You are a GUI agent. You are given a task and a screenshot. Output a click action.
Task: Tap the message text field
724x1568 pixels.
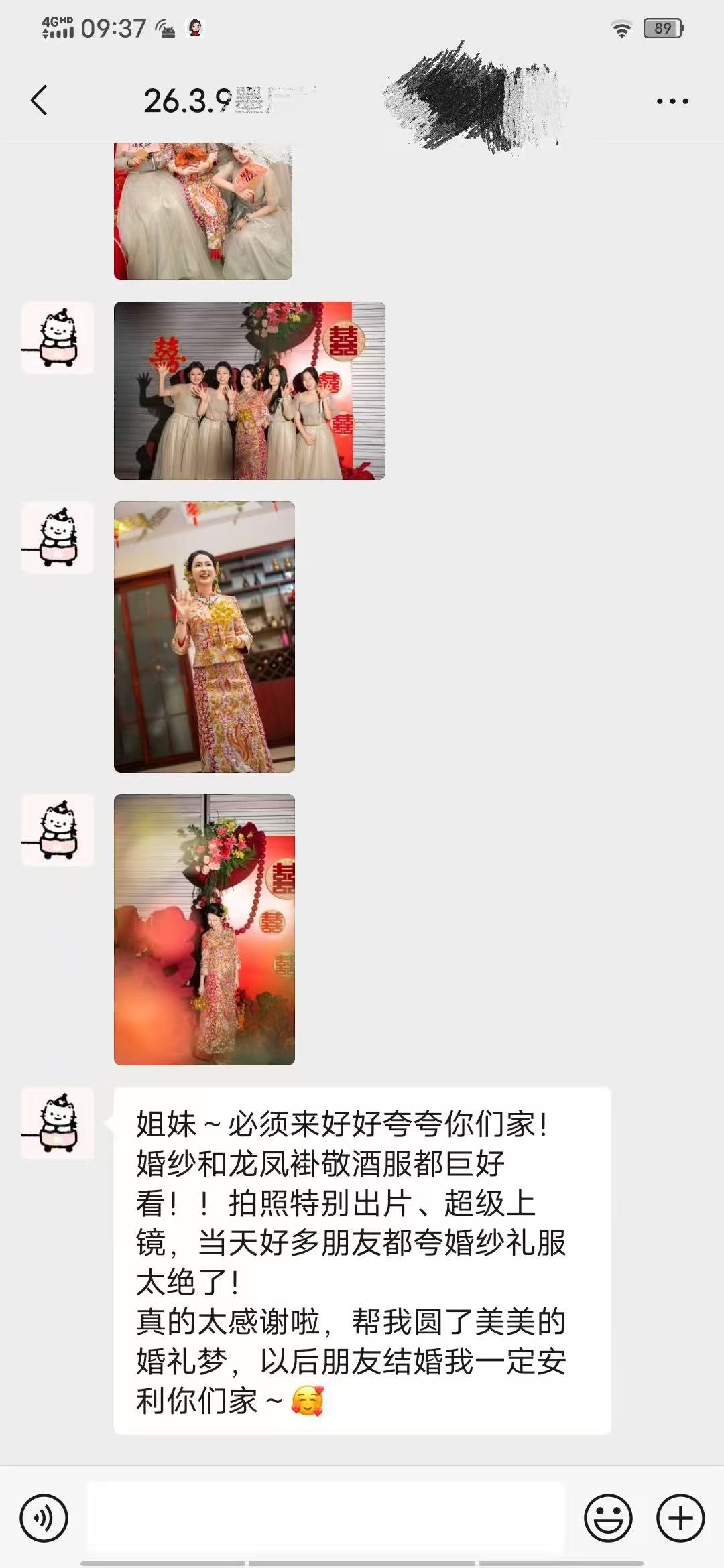[326, 1517]
